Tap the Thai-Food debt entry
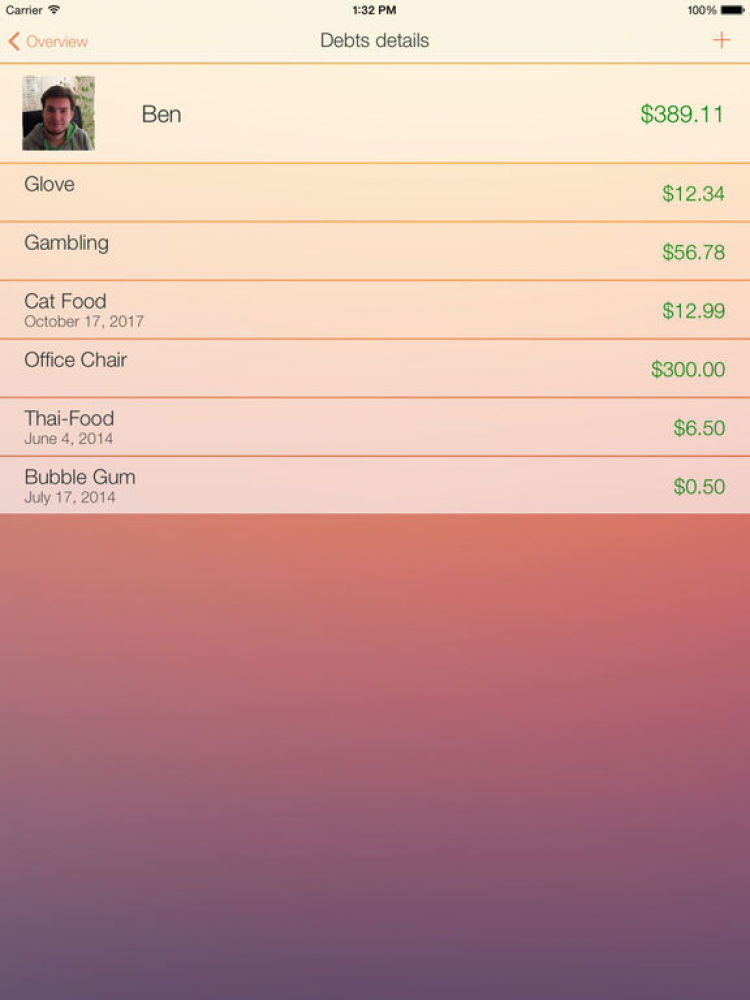This screenshot has height=1000, width=750. point(374,427)
